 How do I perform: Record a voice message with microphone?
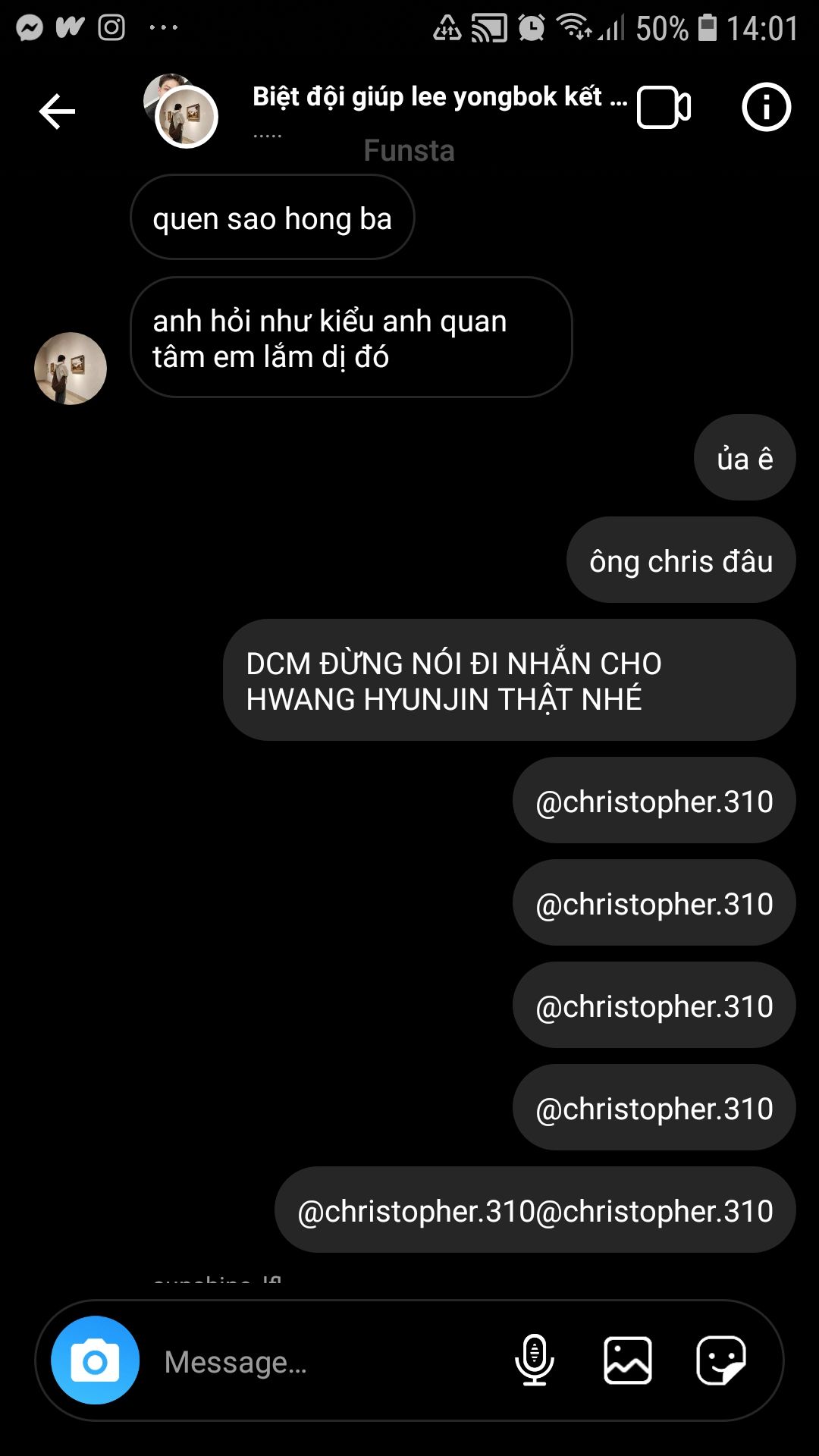tap(535, 1360)
